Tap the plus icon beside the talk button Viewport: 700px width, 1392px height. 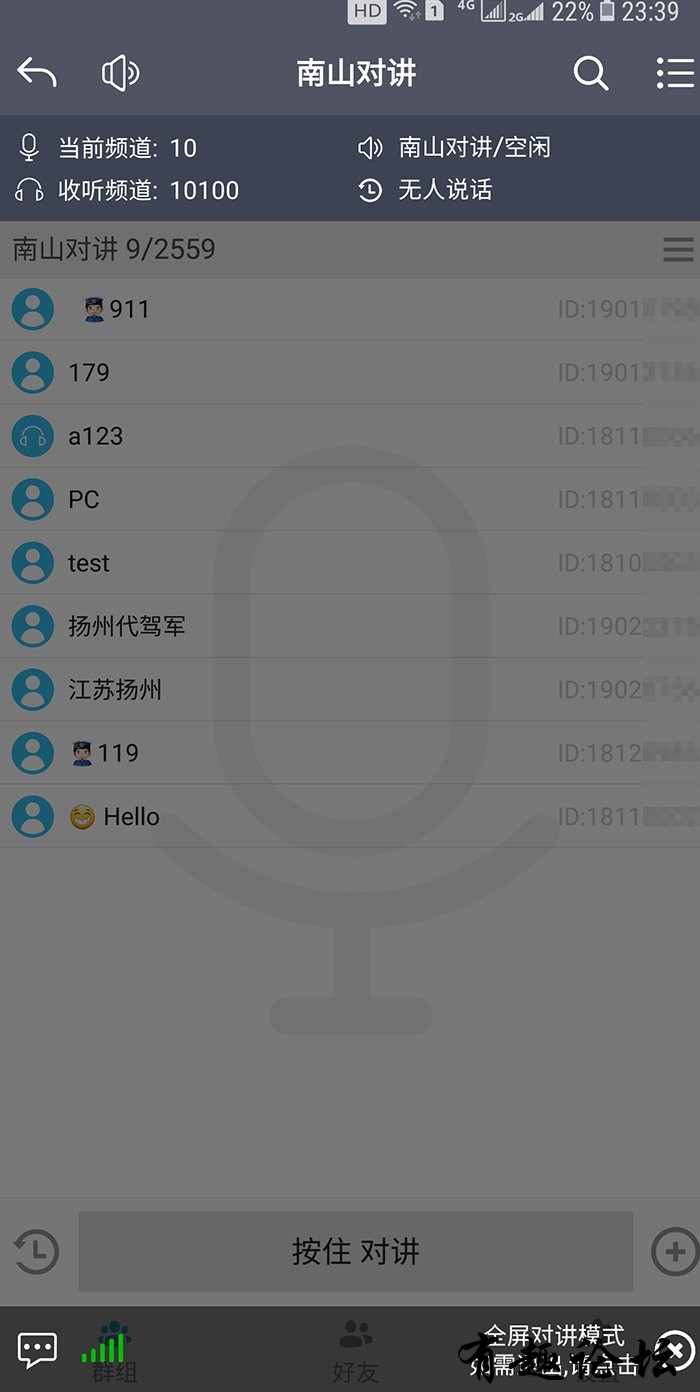point(673,1251)
